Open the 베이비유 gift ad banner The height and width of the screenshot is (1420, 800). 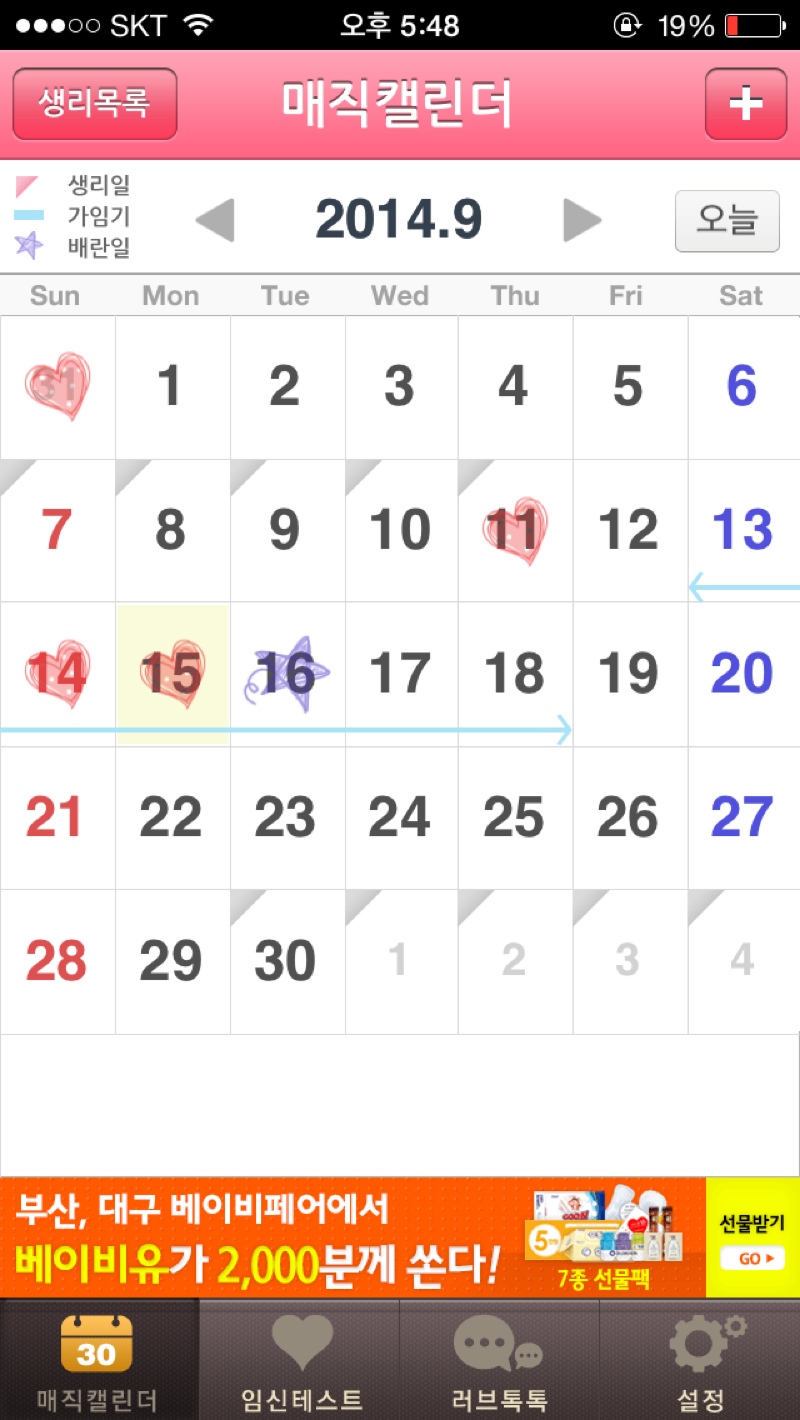click(400, 1238)
